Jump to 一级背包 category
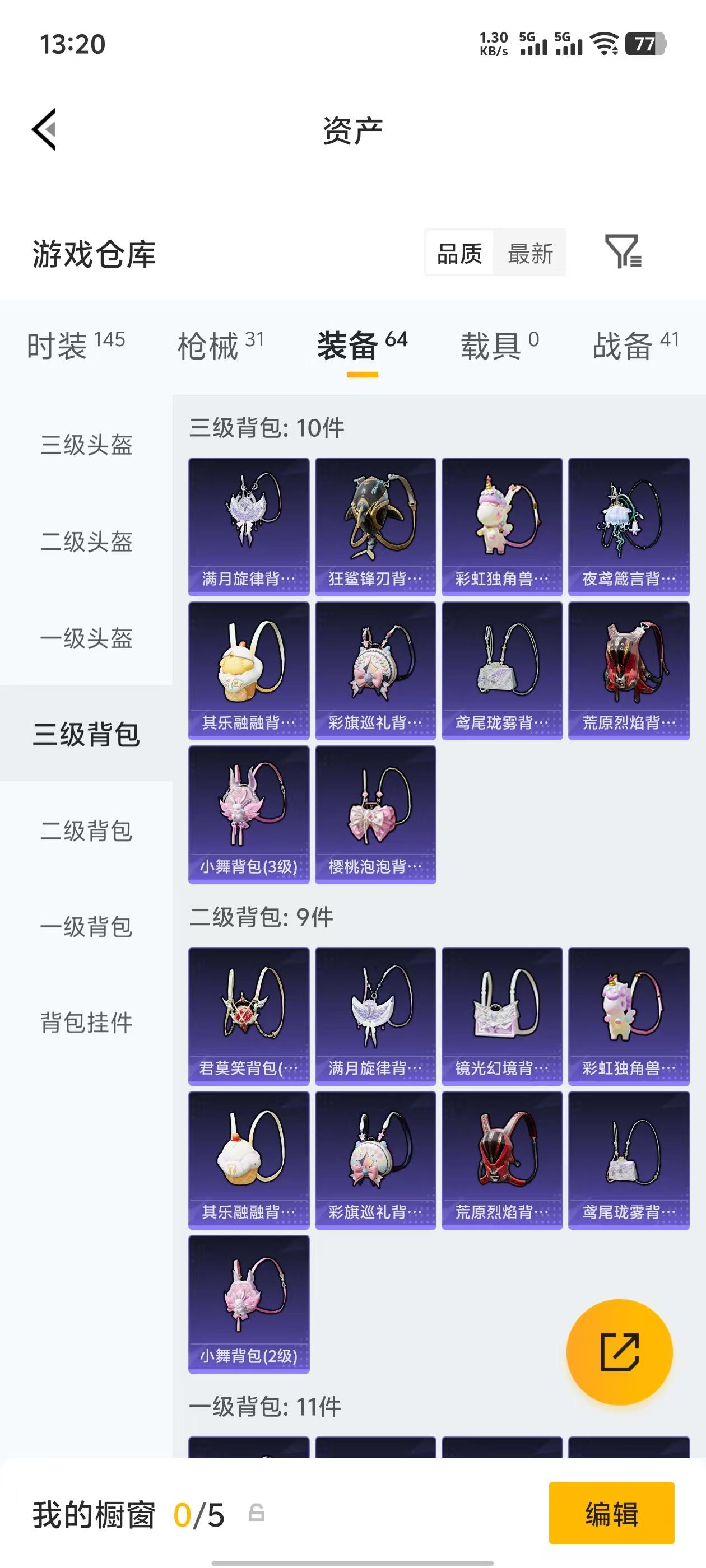This screenshot has width=706, height=1568. [x=86, y=926]
